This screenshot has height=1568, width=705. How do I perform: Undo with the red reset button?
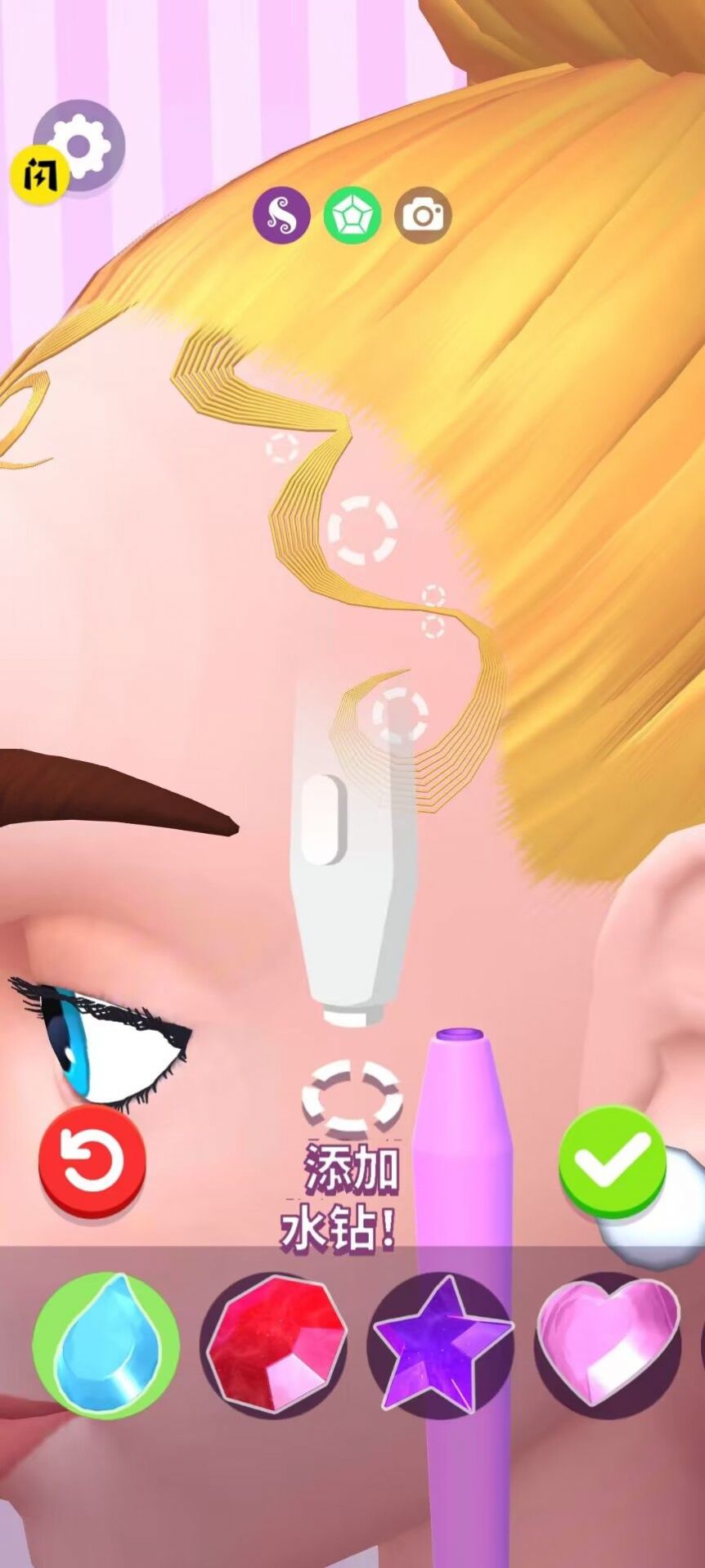pos(92,1162)
